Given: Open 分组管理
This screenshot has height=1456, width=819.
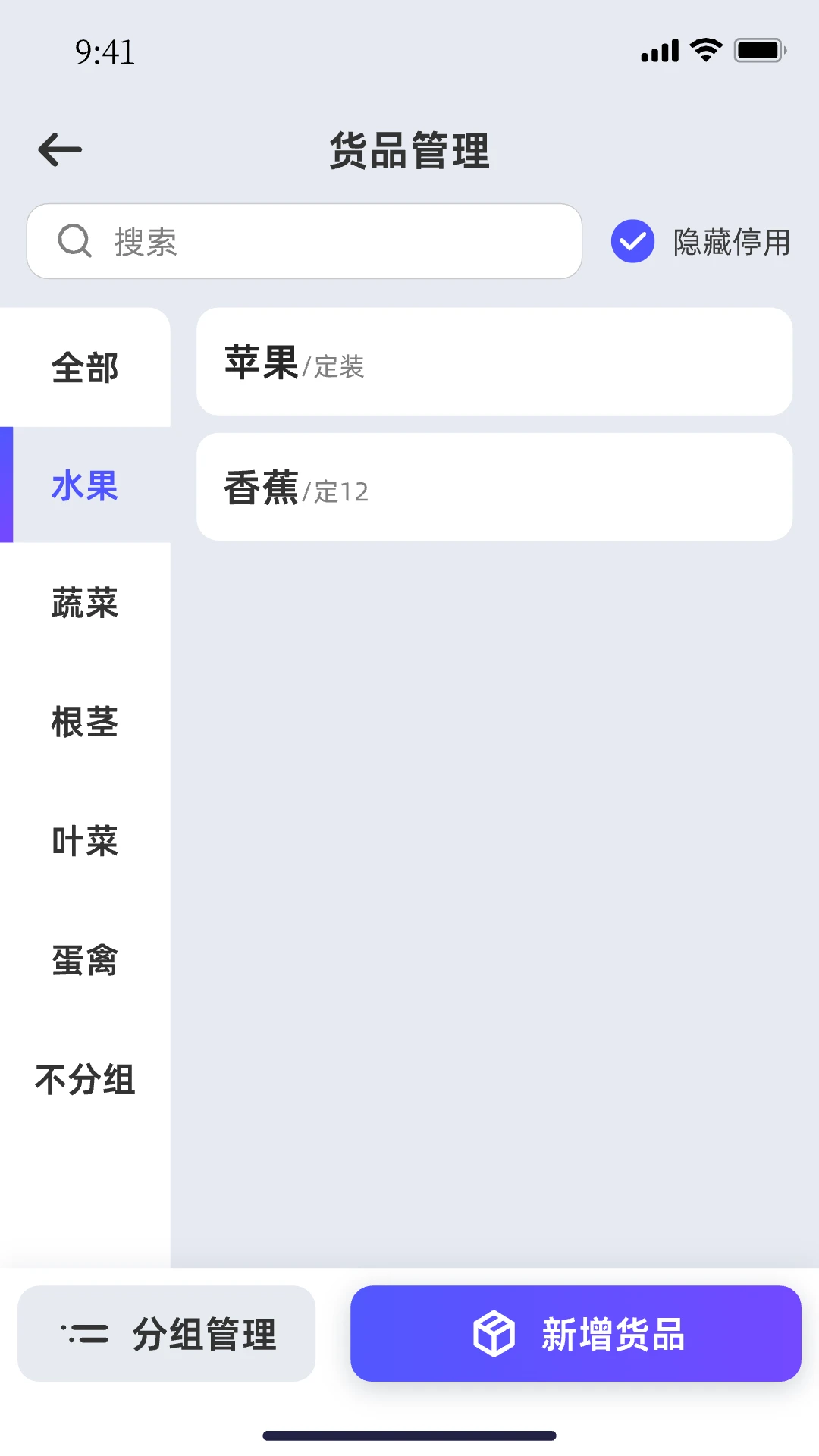Looking at the screenshot, I should pyautogui.click(x=167, y=1335).
